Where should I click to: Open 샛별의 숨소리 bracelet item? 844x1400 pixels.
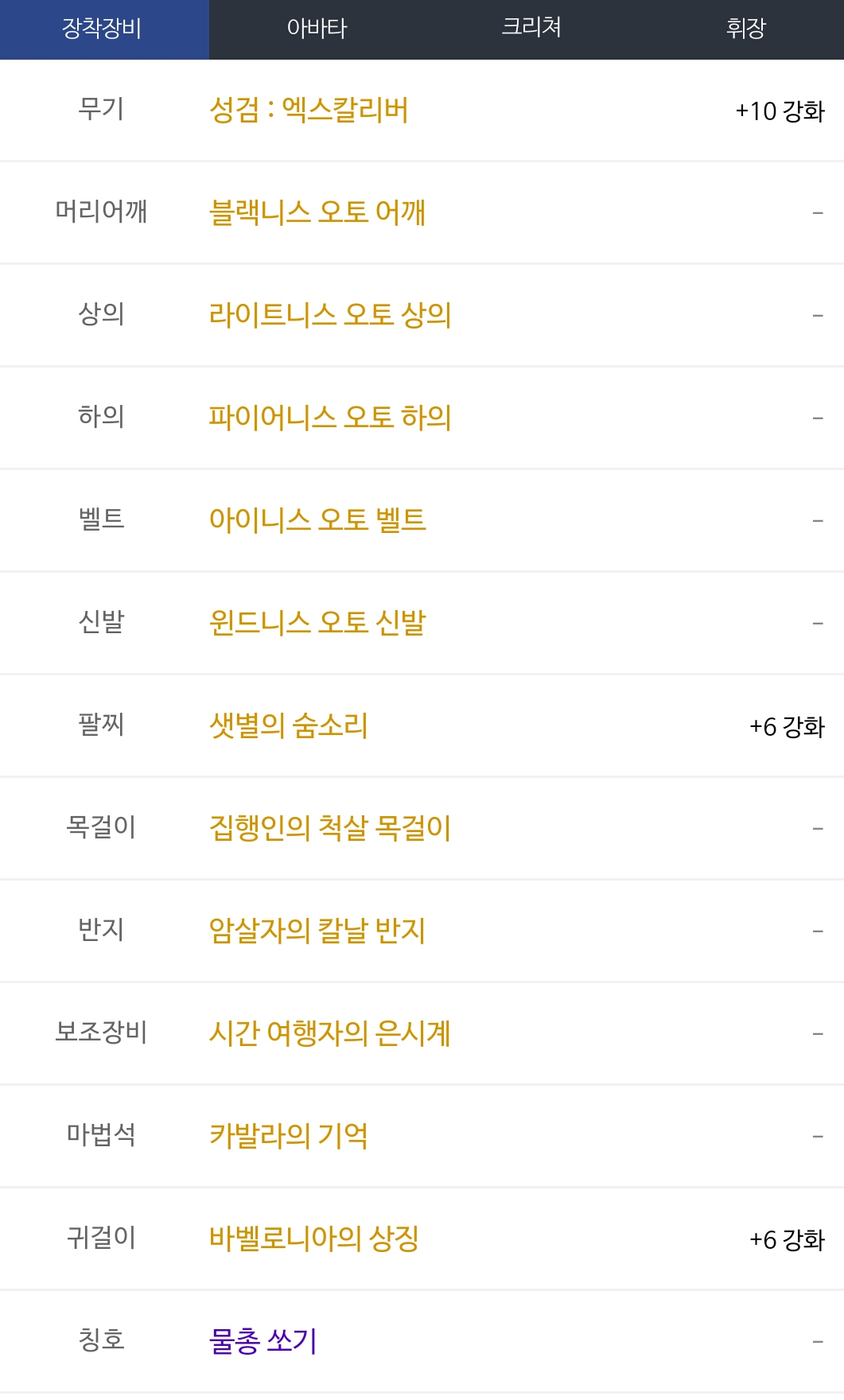pyautogui.click(x=288, y=725)
